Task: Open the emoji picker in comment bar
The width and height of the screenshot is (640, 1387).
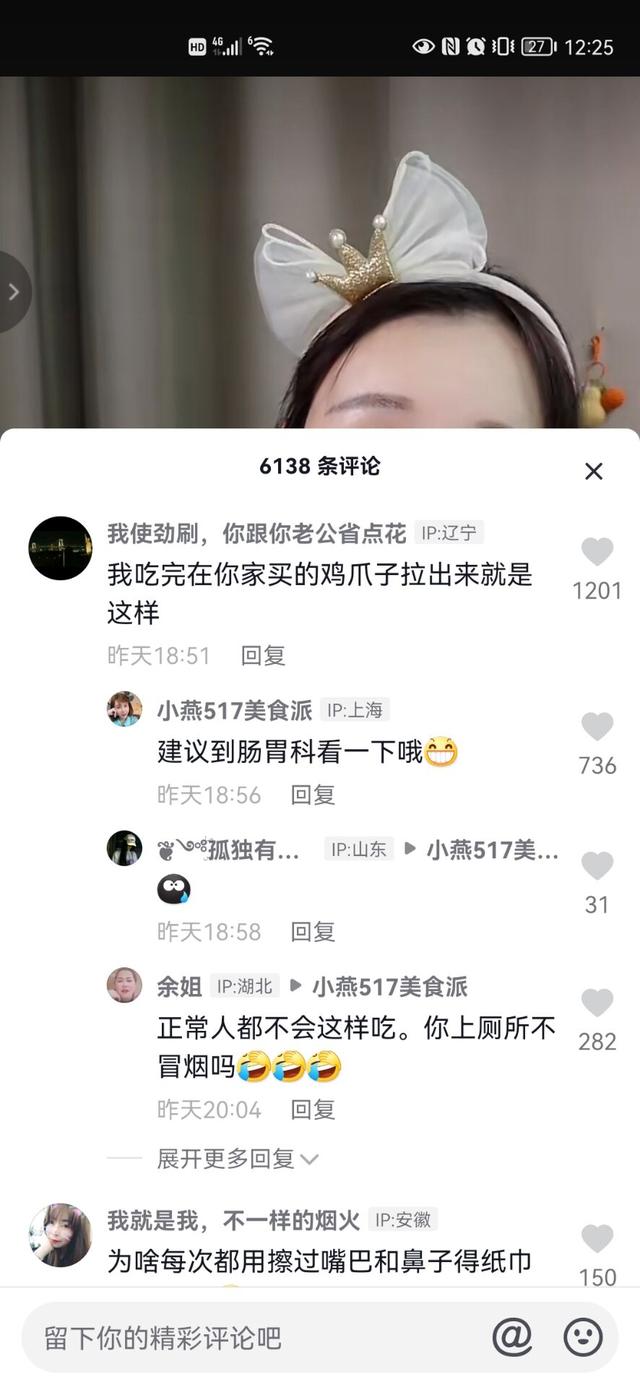Action: pos(583,1337)
